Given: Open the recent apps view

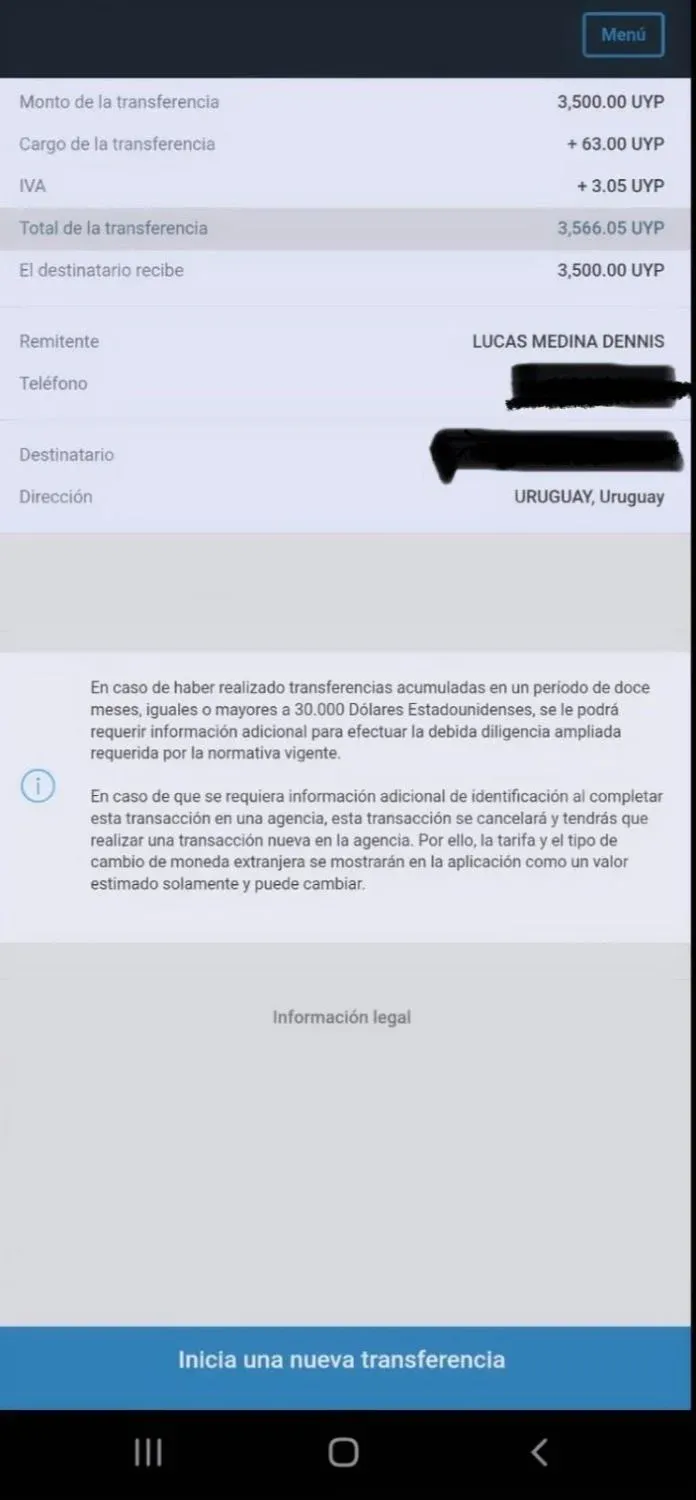Looking at the screenshot, I should tap(148, 1452).
